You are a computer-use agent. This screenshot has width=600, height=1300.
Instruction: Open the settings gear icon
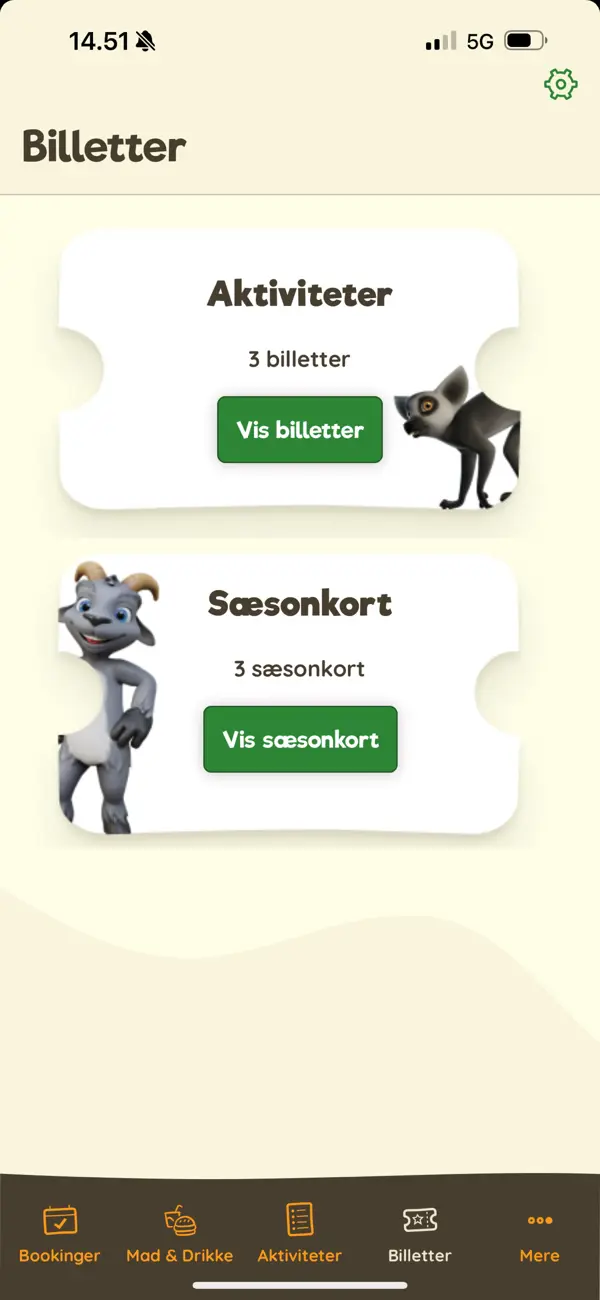[561, 85]
